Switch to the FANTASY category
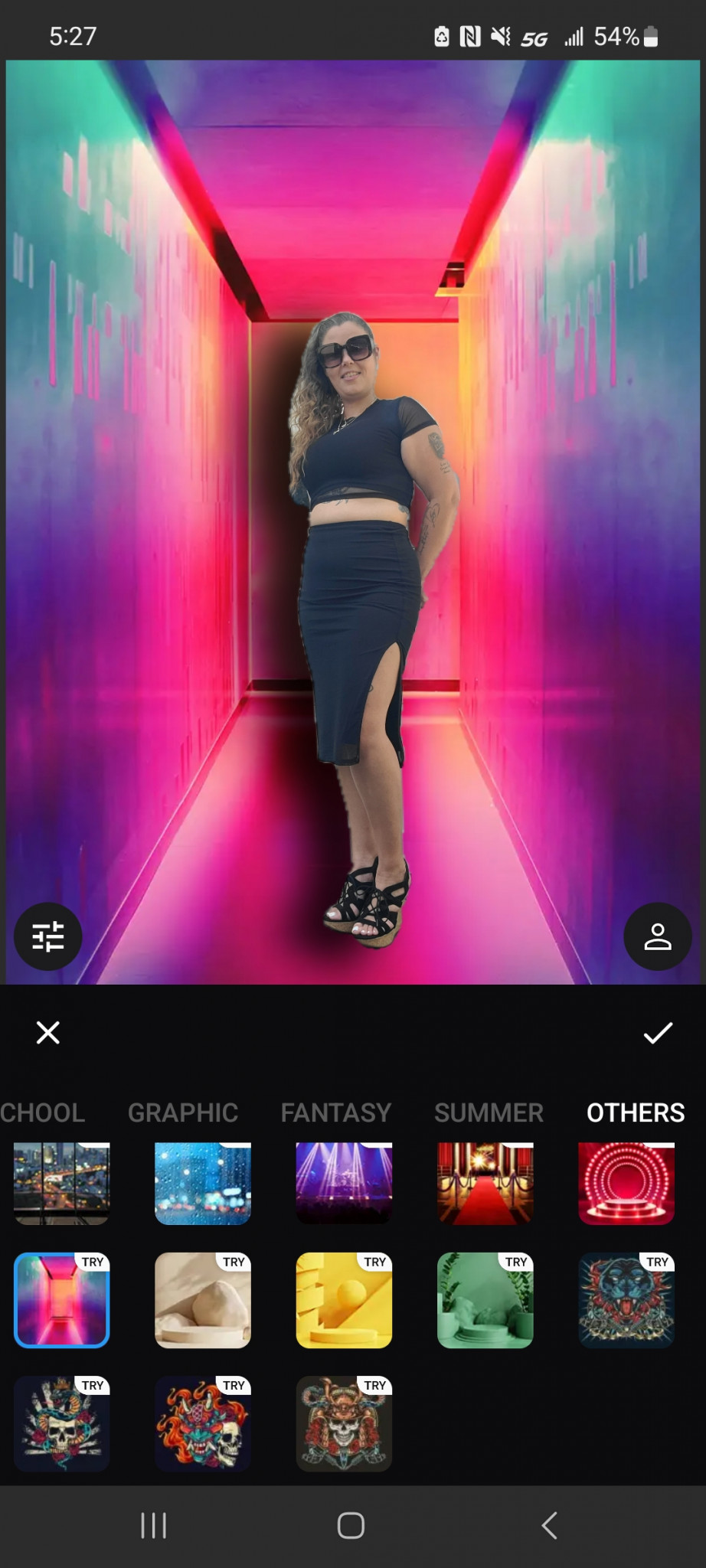Viewport: 706px width, 1568px height. [336, 1112]
